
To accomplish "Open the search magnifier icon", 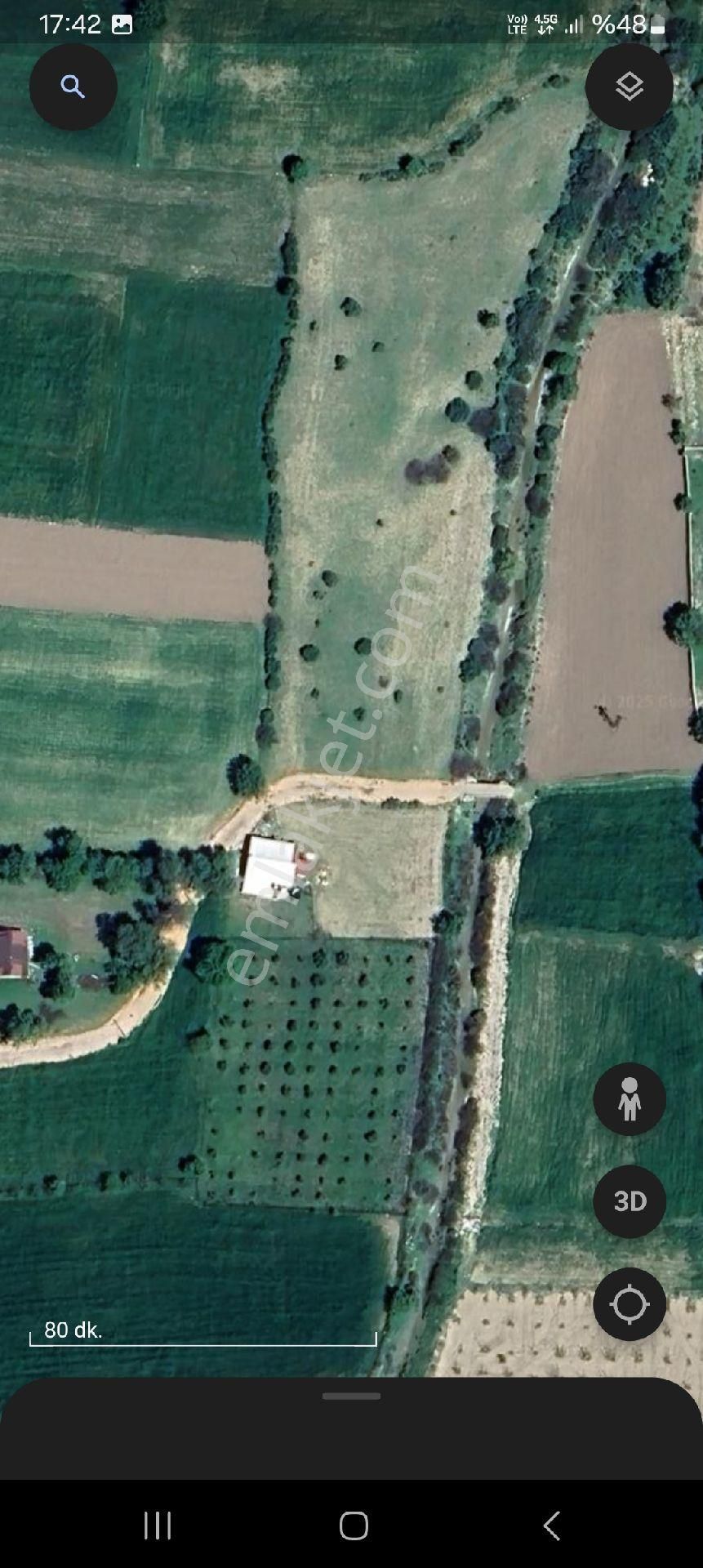I will [73, 87].
